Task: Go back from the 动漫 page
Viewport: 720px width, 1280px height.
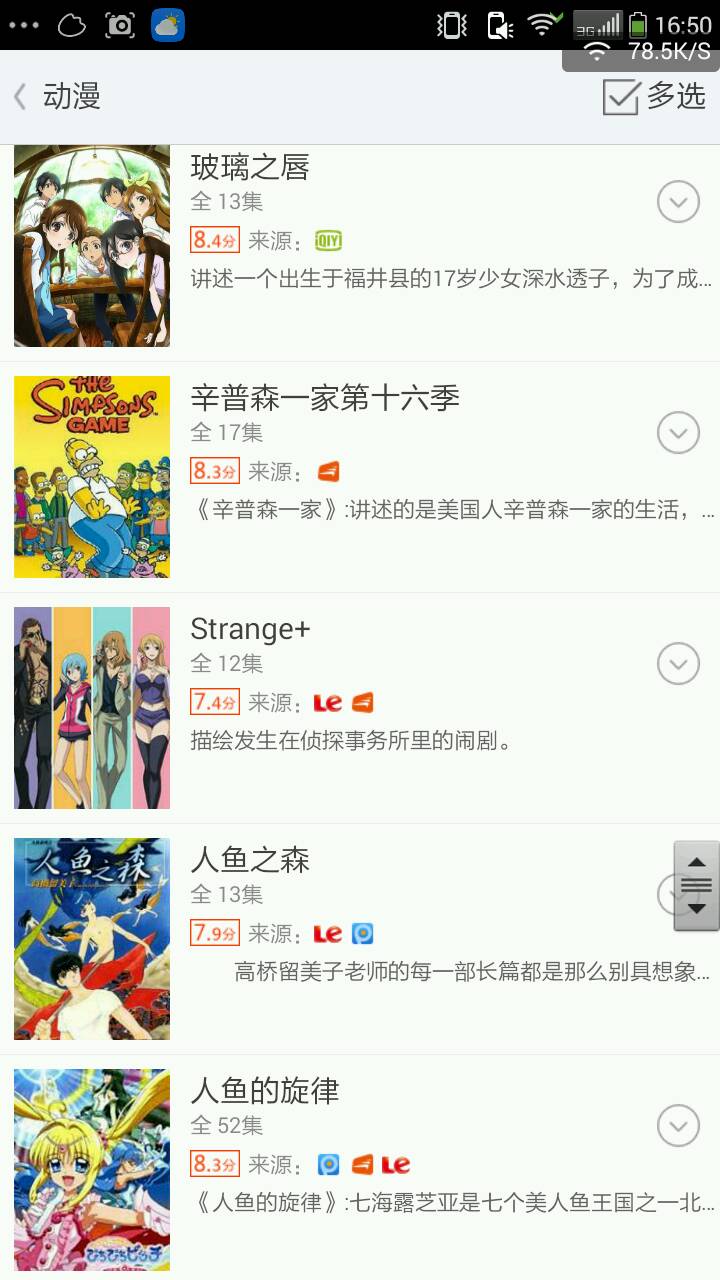Action: coord(22,97)
